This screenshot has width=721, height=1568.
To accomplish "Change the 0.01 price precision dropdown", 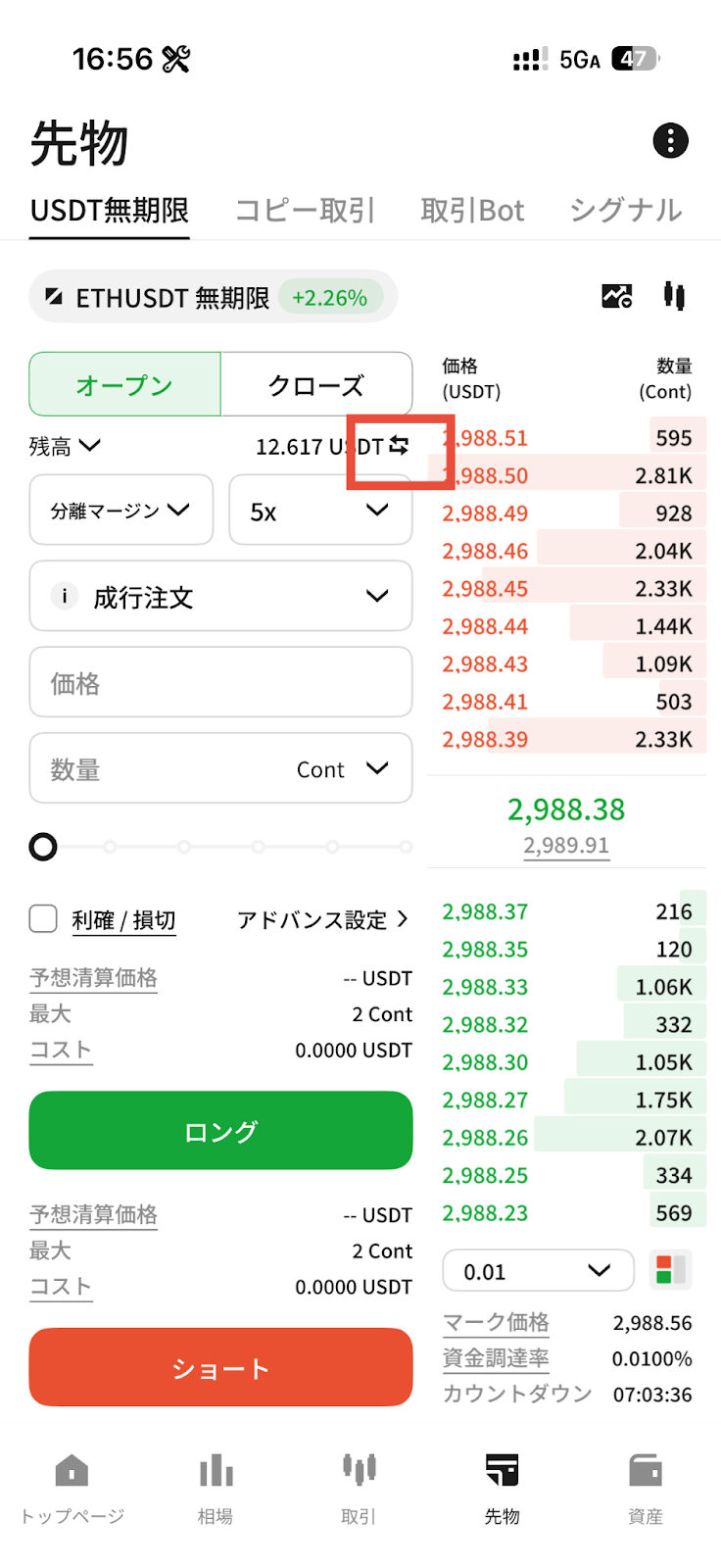I will [x=538, y=1271].
